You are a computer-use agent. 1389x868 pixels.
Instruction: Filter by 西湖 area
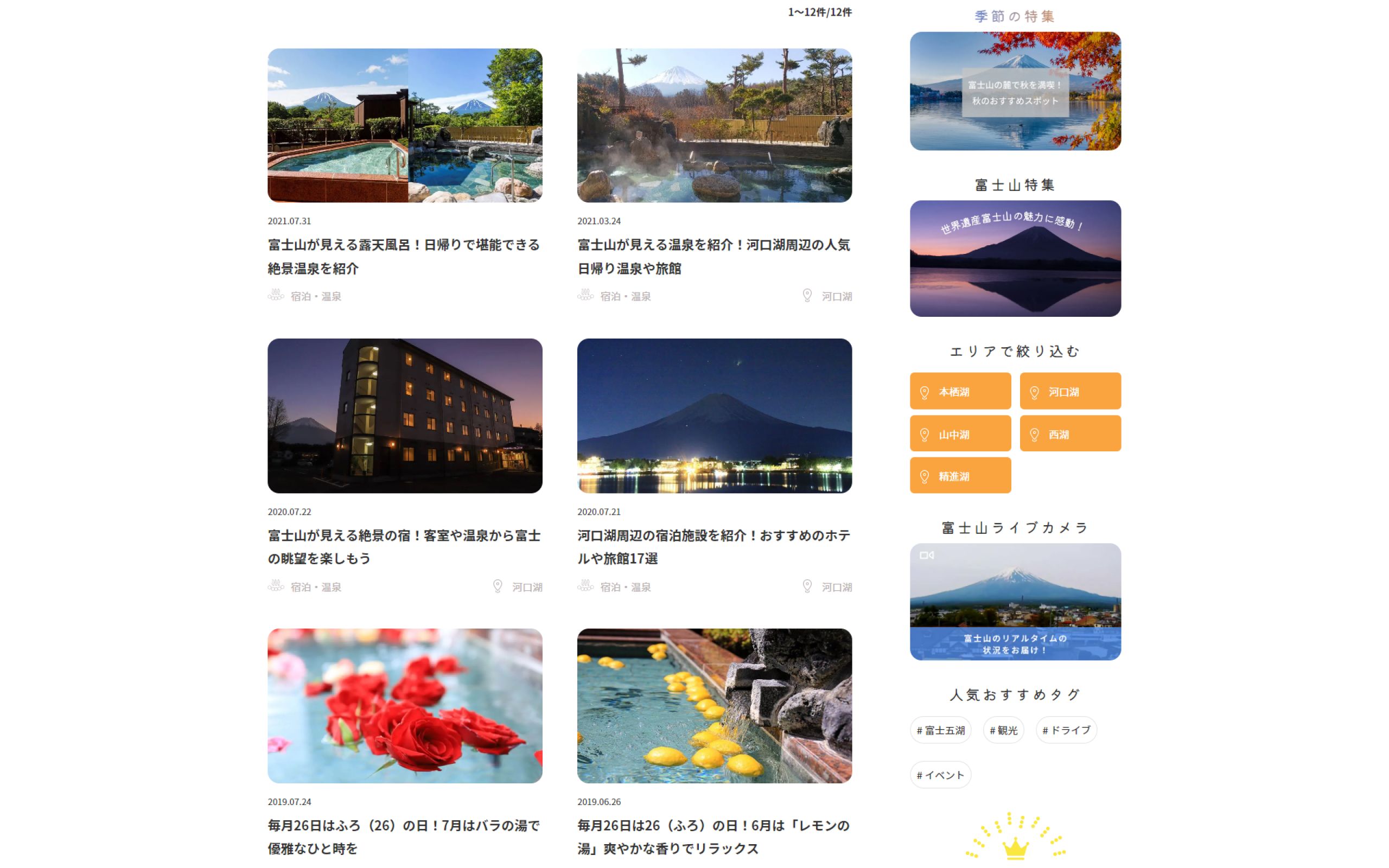1070,434
